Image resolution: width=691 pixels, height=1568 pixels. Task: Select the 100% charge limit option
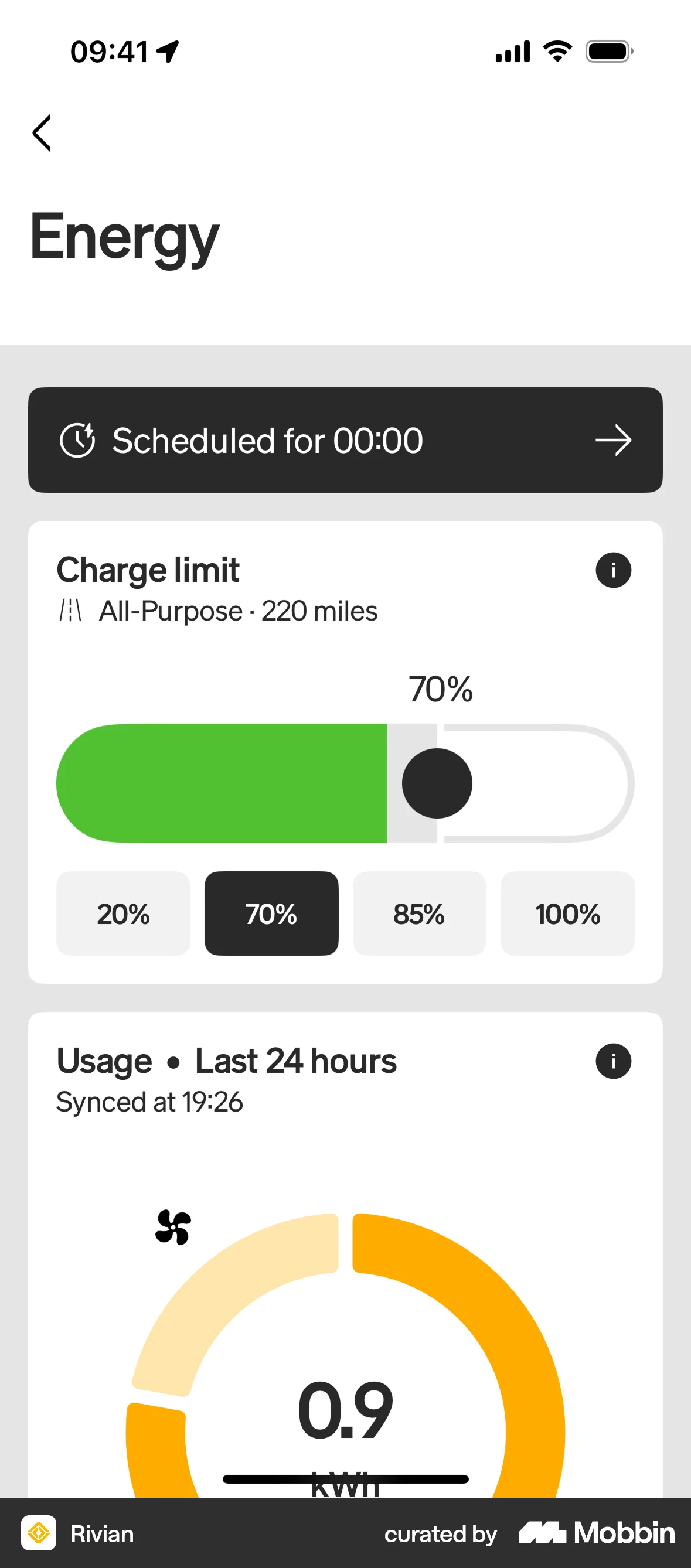(567, 913)
